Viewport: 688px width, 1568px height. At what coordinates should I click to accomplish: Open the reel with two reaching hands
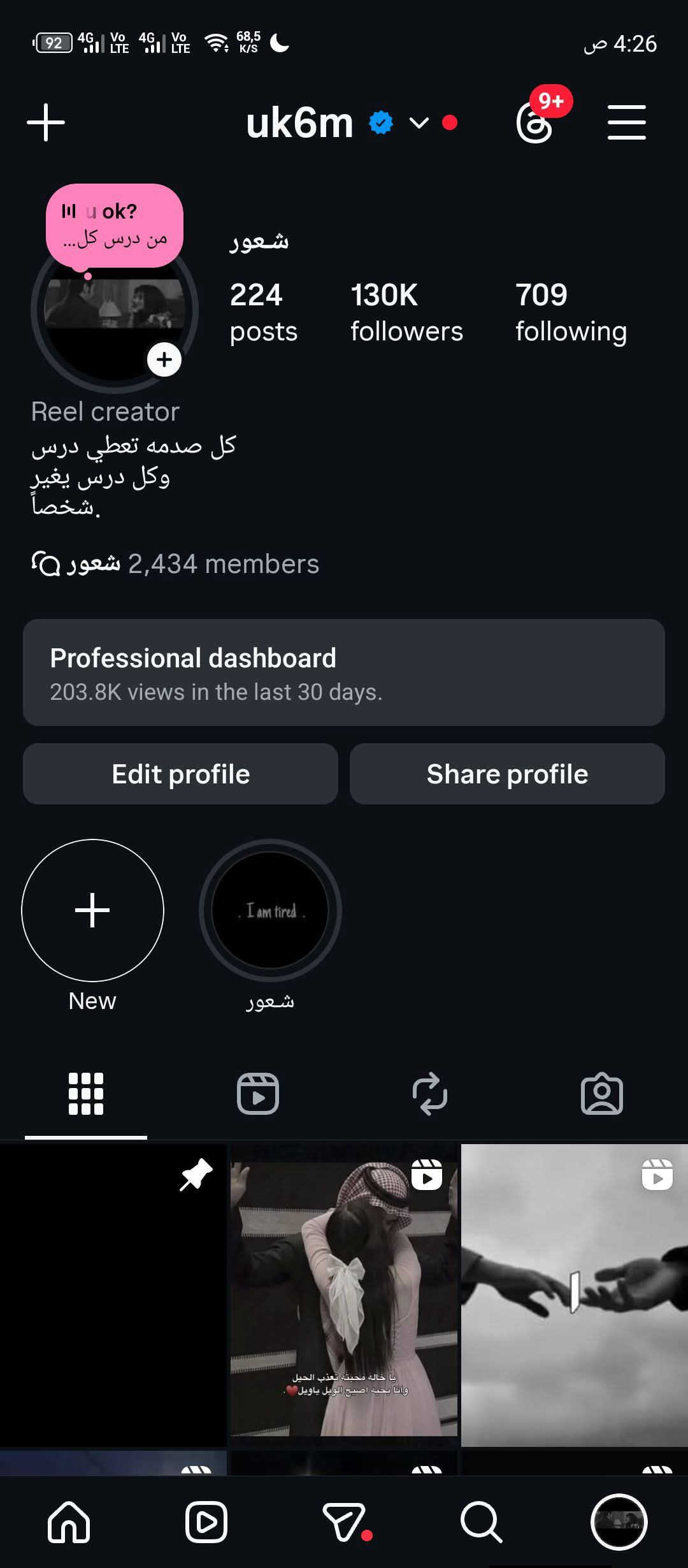[575, 1294]
